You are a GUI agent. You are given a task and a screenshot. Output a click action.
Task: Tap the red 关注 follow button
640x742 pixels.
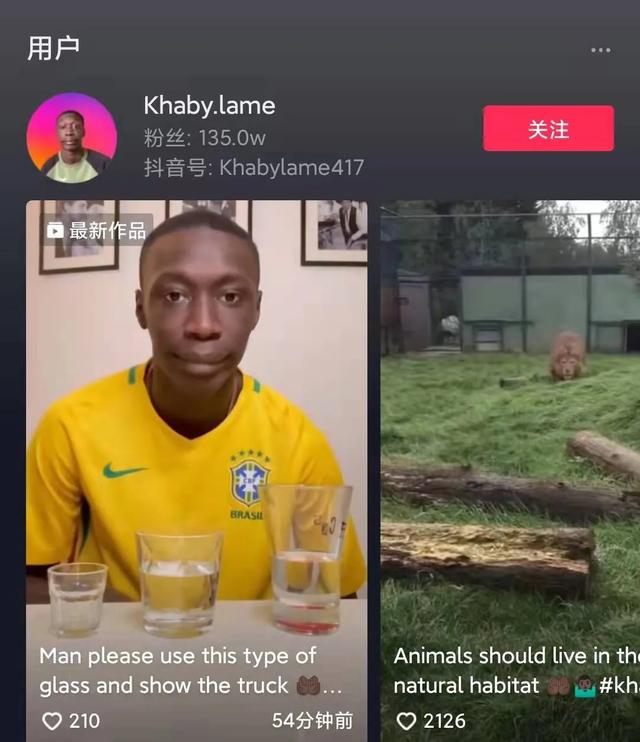click(x=548, y=129)
